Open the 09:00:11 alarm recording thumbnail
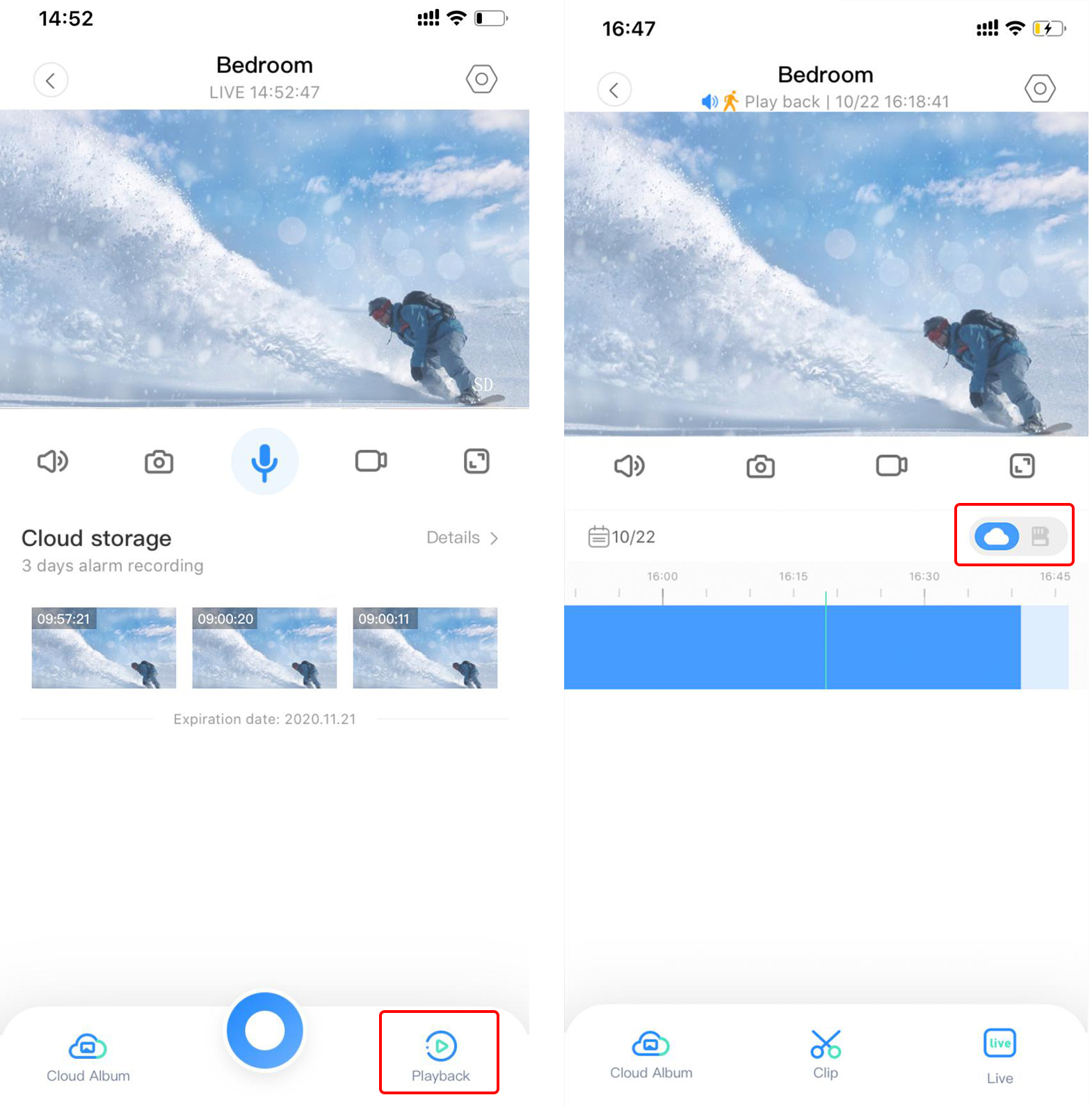 tap(425, 648)
